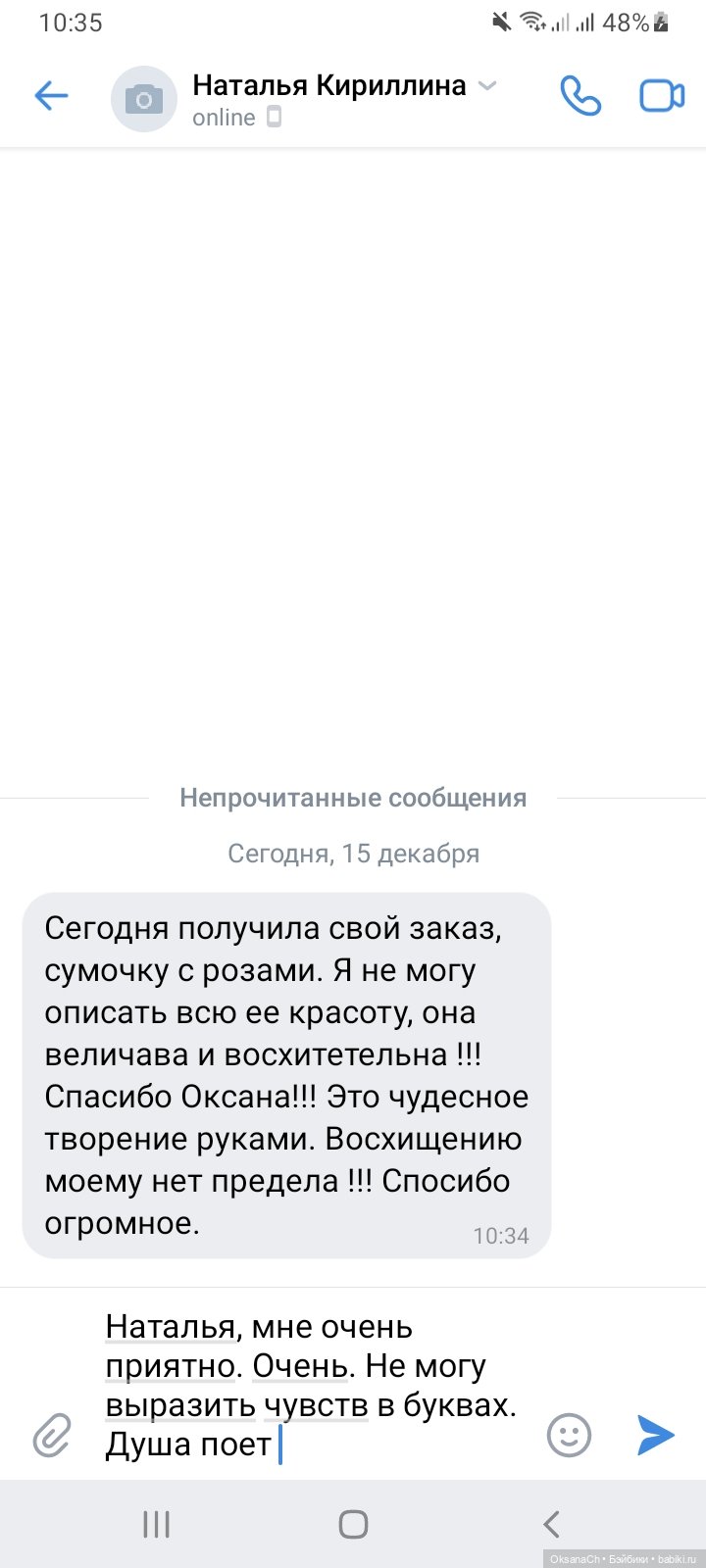Start a video call with Наталья

[x=662, y=96]
